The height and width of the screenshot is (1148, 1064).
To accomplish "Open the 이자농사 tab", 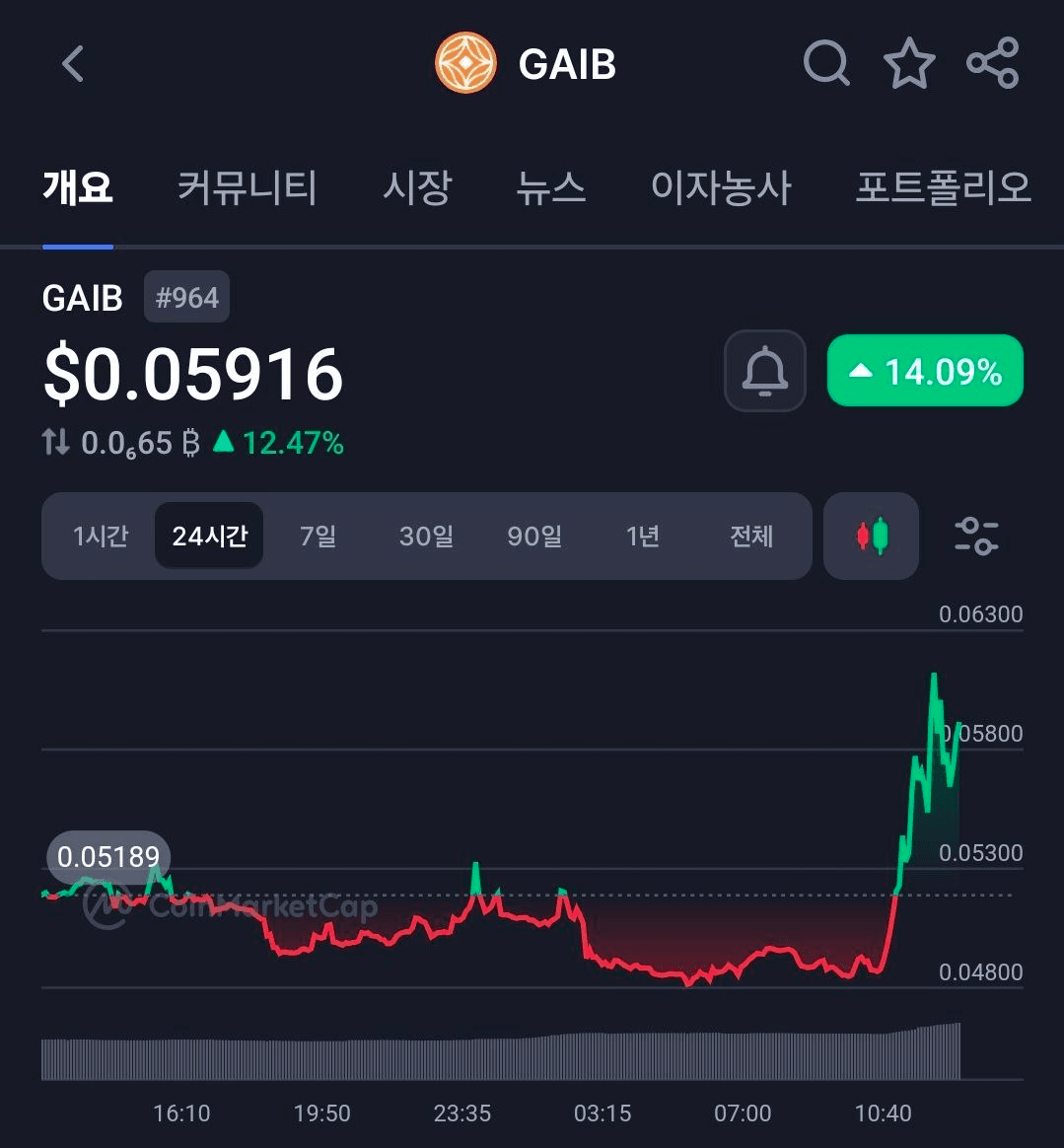I will point(721,186).
